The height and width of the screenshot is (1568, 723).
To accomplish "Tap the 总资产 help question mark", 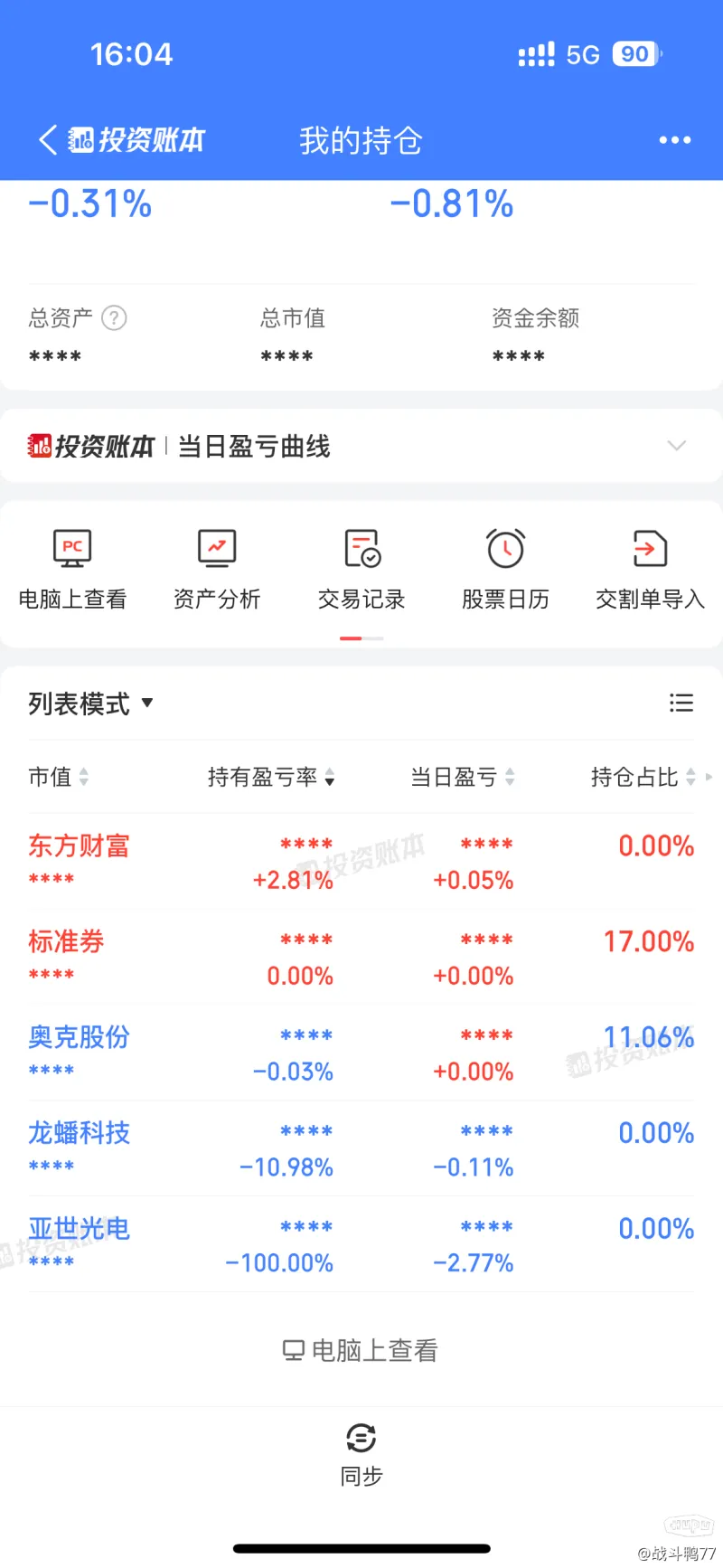I will click(114, 318).
